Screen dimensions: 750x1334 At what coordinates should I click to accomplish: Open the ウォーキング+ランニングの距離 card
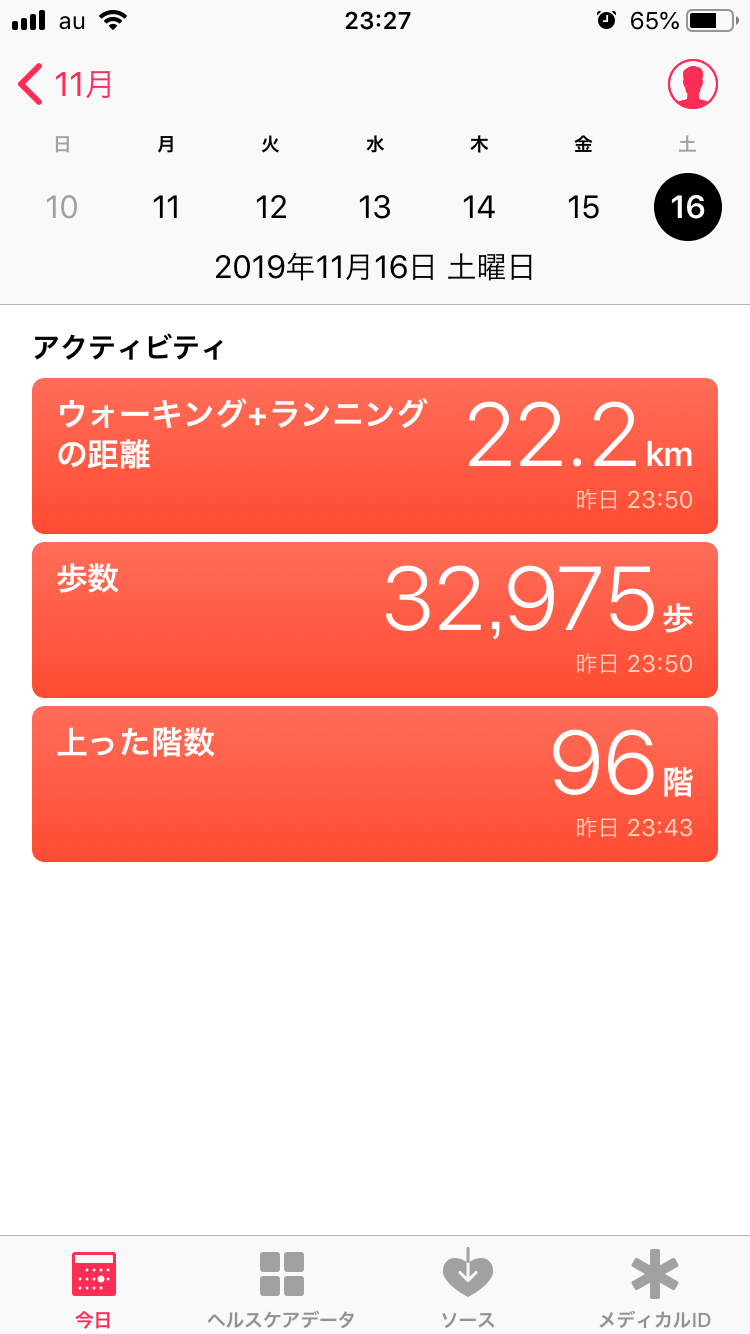pyautogui.click(x=375, y=456)
